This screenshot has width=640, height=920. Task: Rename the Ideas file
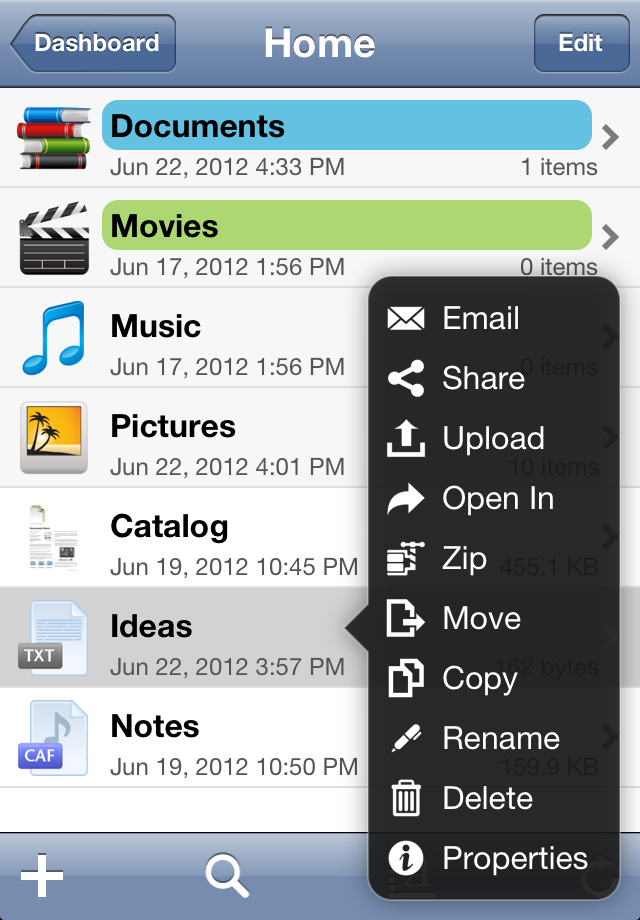(x=500, y=739)
